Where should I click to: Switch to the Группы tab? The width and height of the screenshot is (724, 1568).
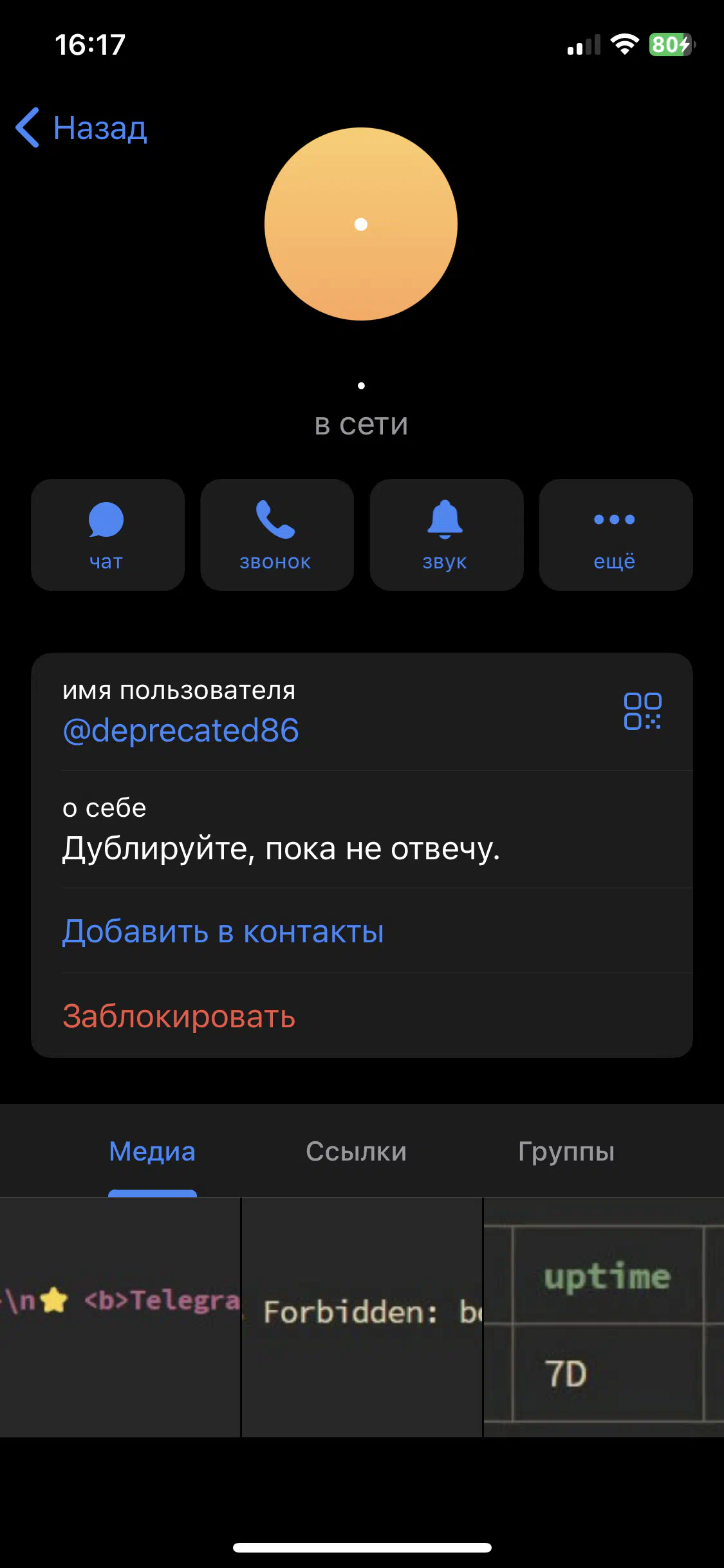click(566, 1152)
